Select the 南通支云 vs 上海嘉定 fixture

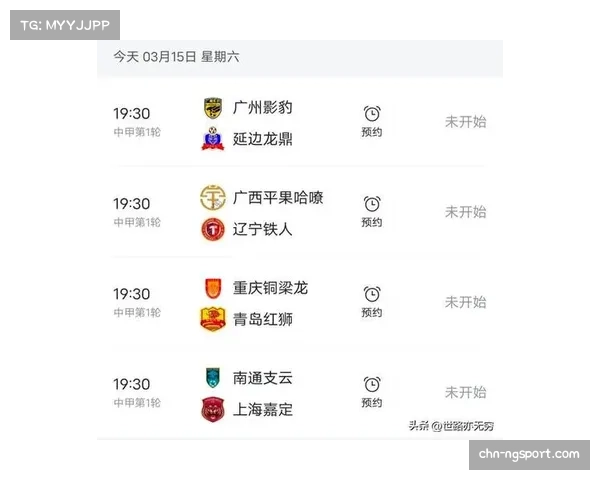262,393
